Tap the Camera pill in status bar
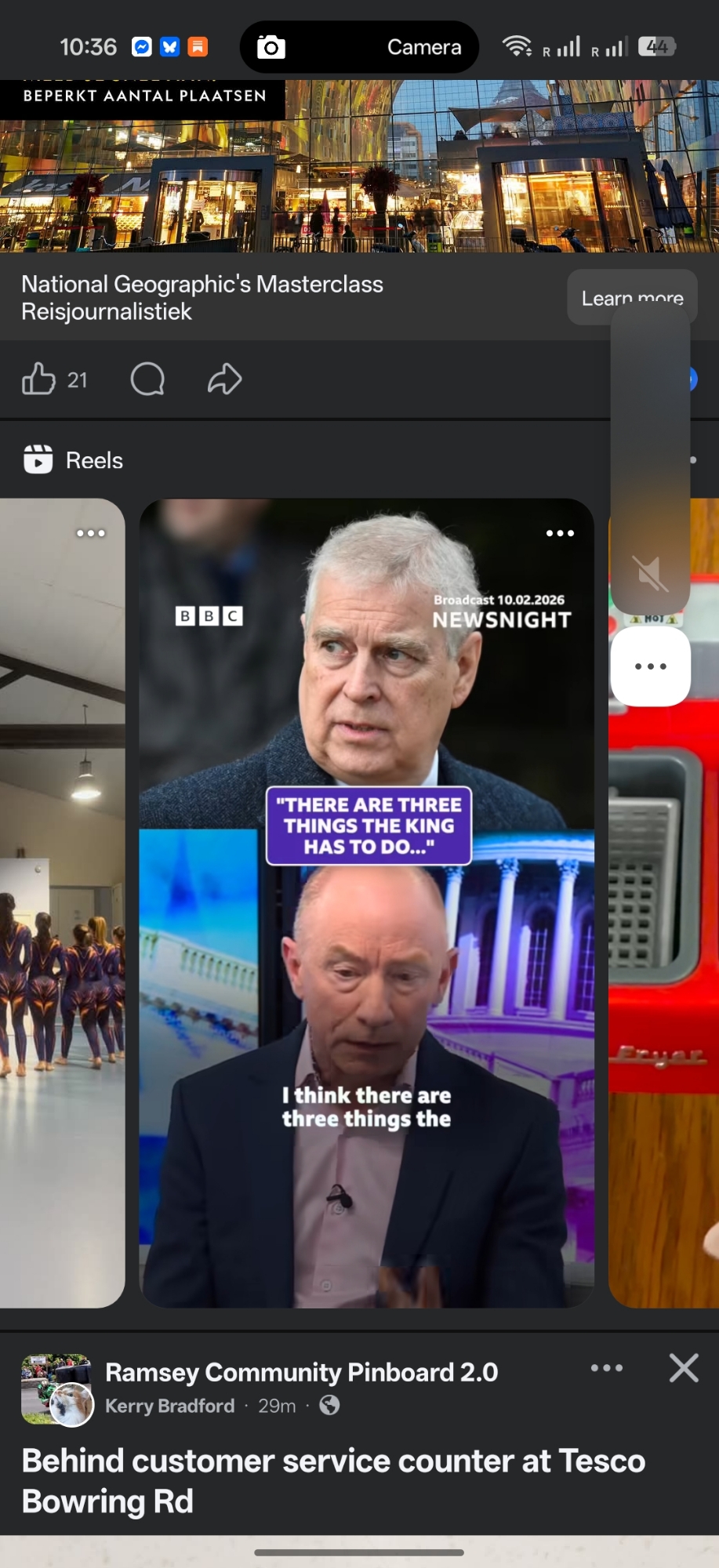 [x=359, y=47]
